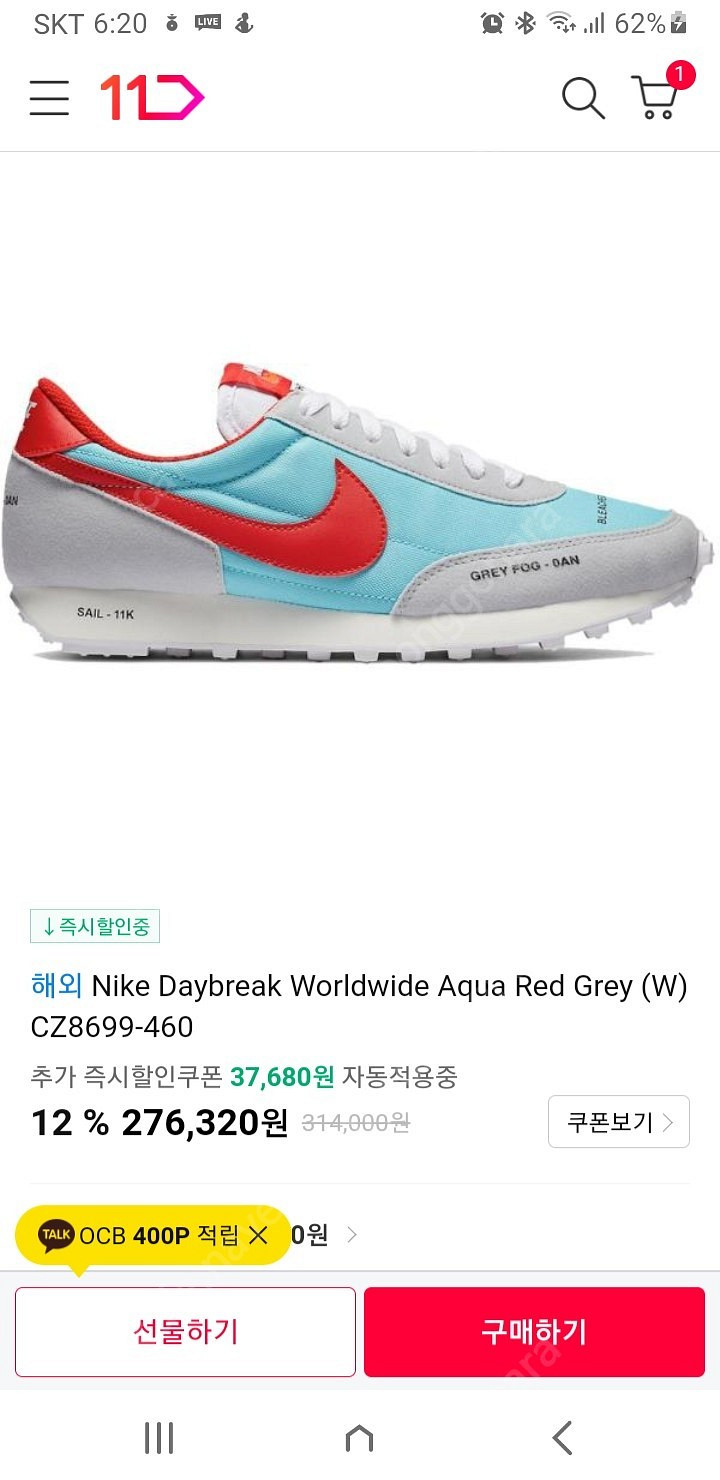The height and width of the screenshot is (1480, 720).
Task: View coupons with 쿠폰보기 button
Action: 618,1122
